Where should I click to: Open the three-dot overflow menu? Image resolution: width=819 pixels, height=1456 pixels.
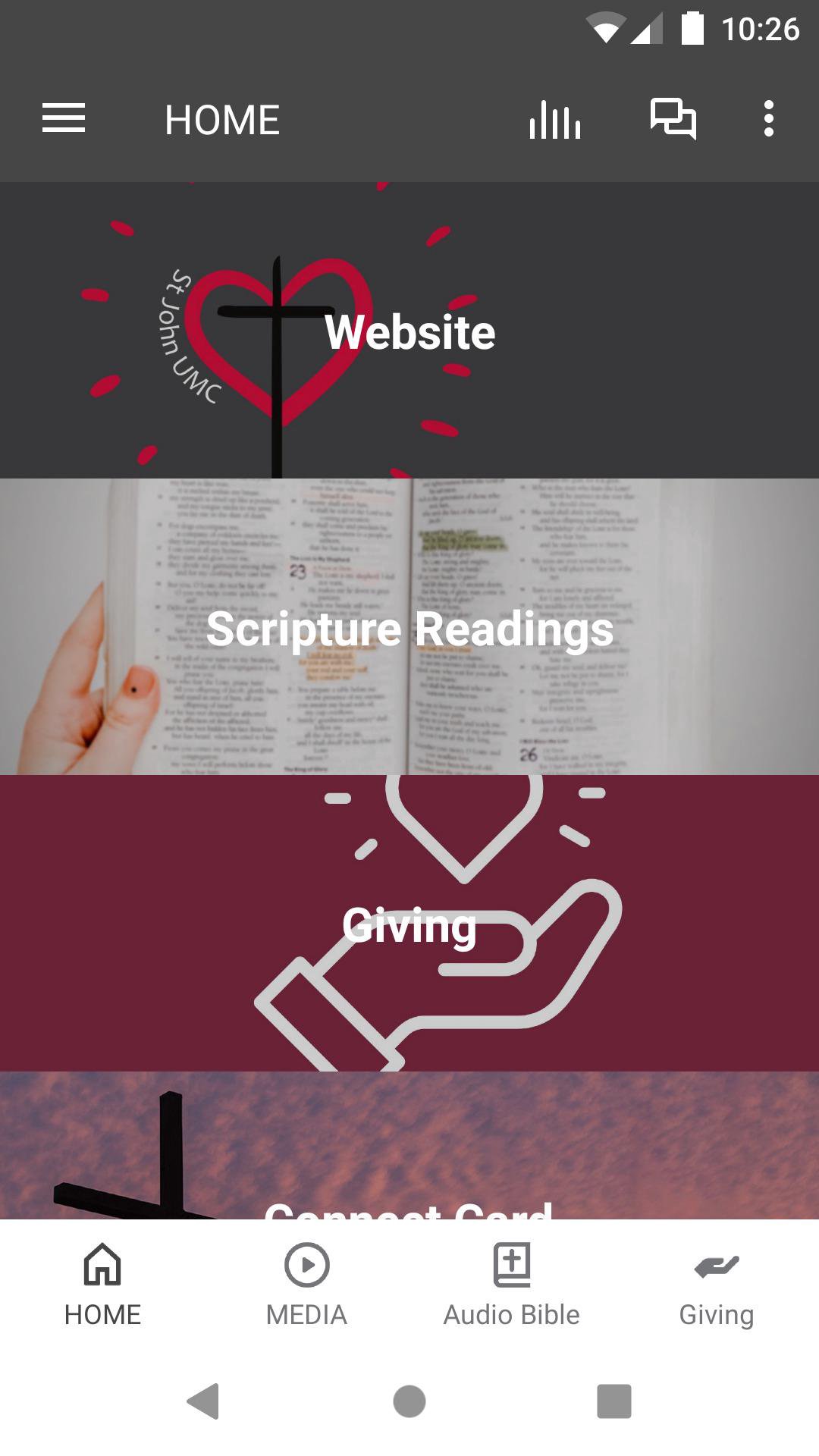pos(768,119)
